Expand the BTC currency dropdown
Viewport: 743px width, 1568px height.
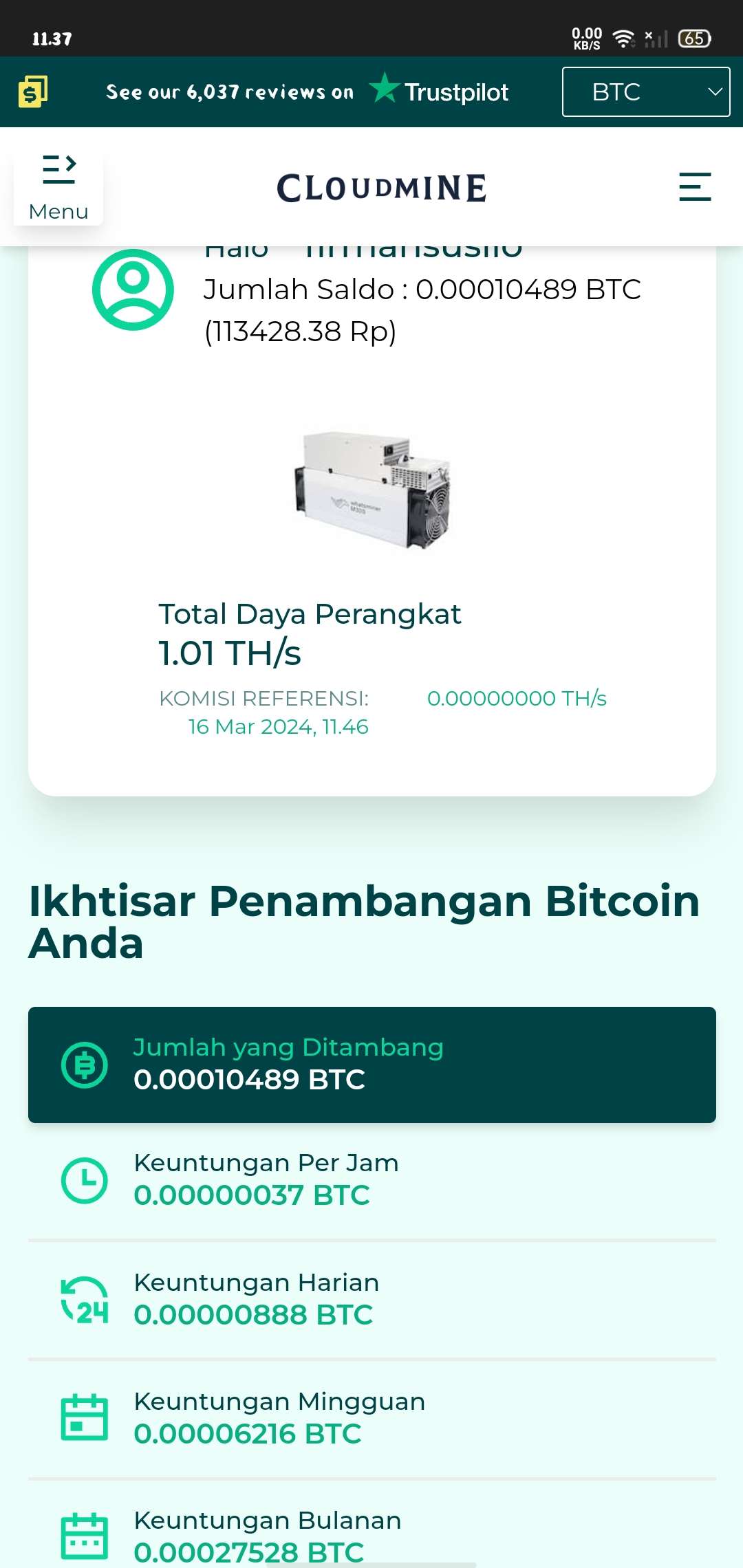(645, 92)
